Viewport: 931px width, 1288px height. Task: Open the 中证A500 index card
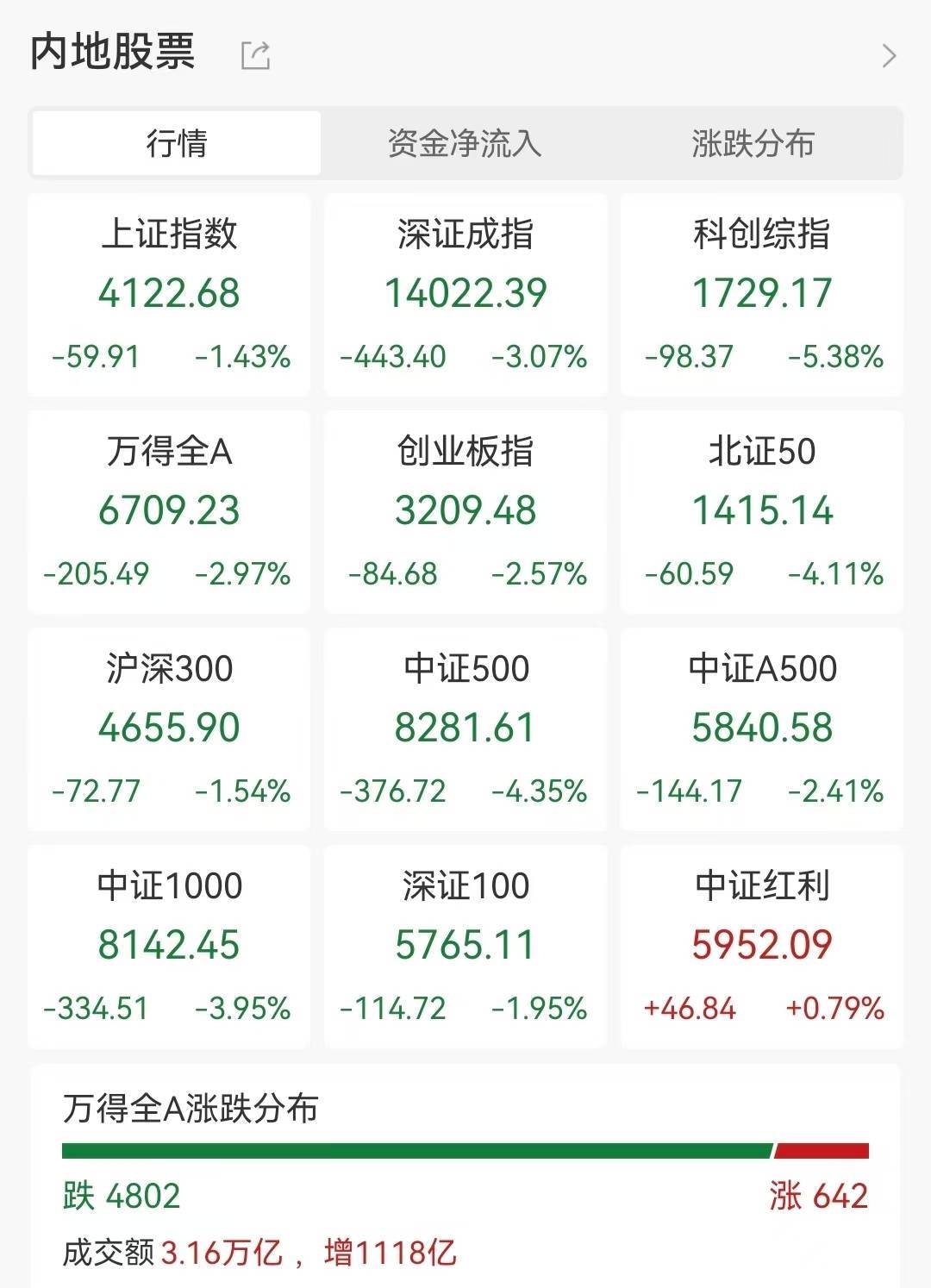[762, 728]
